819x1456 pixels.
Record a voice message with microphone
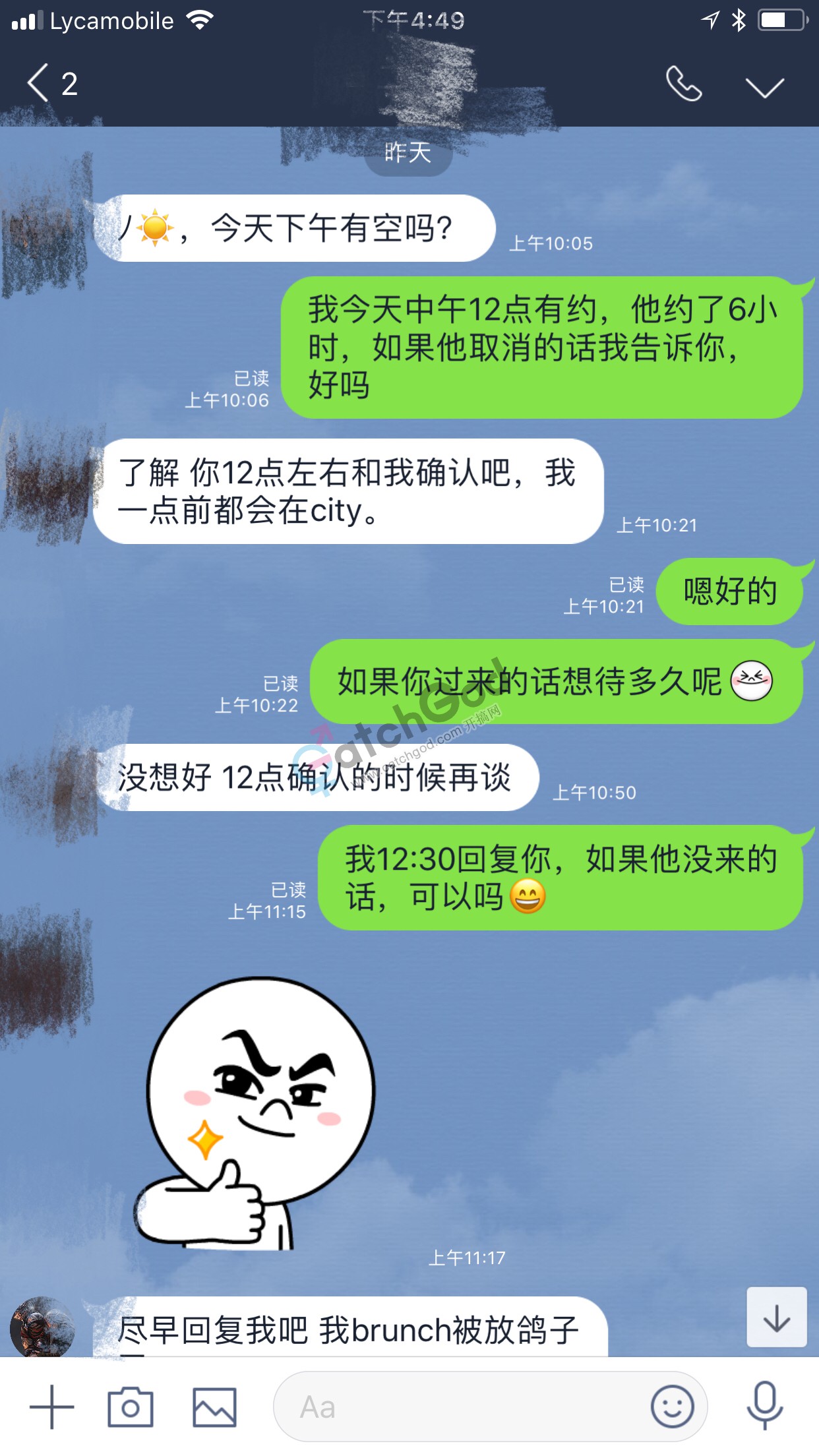(764, 1406)
